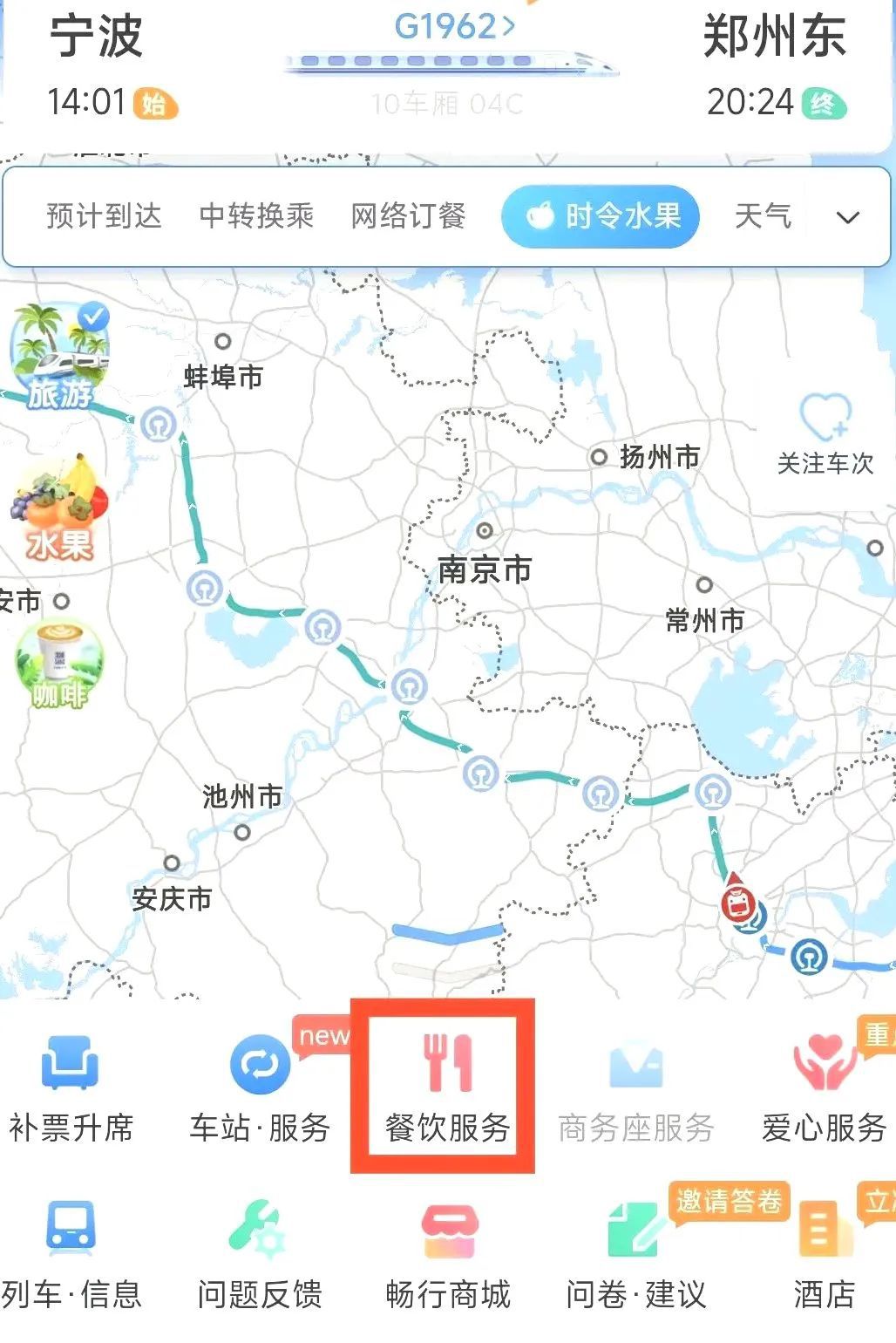Screen dimensions: 896x1343
Task: Open 酒店 booking
Action: pyautogui.click(x=824, y=1253)
